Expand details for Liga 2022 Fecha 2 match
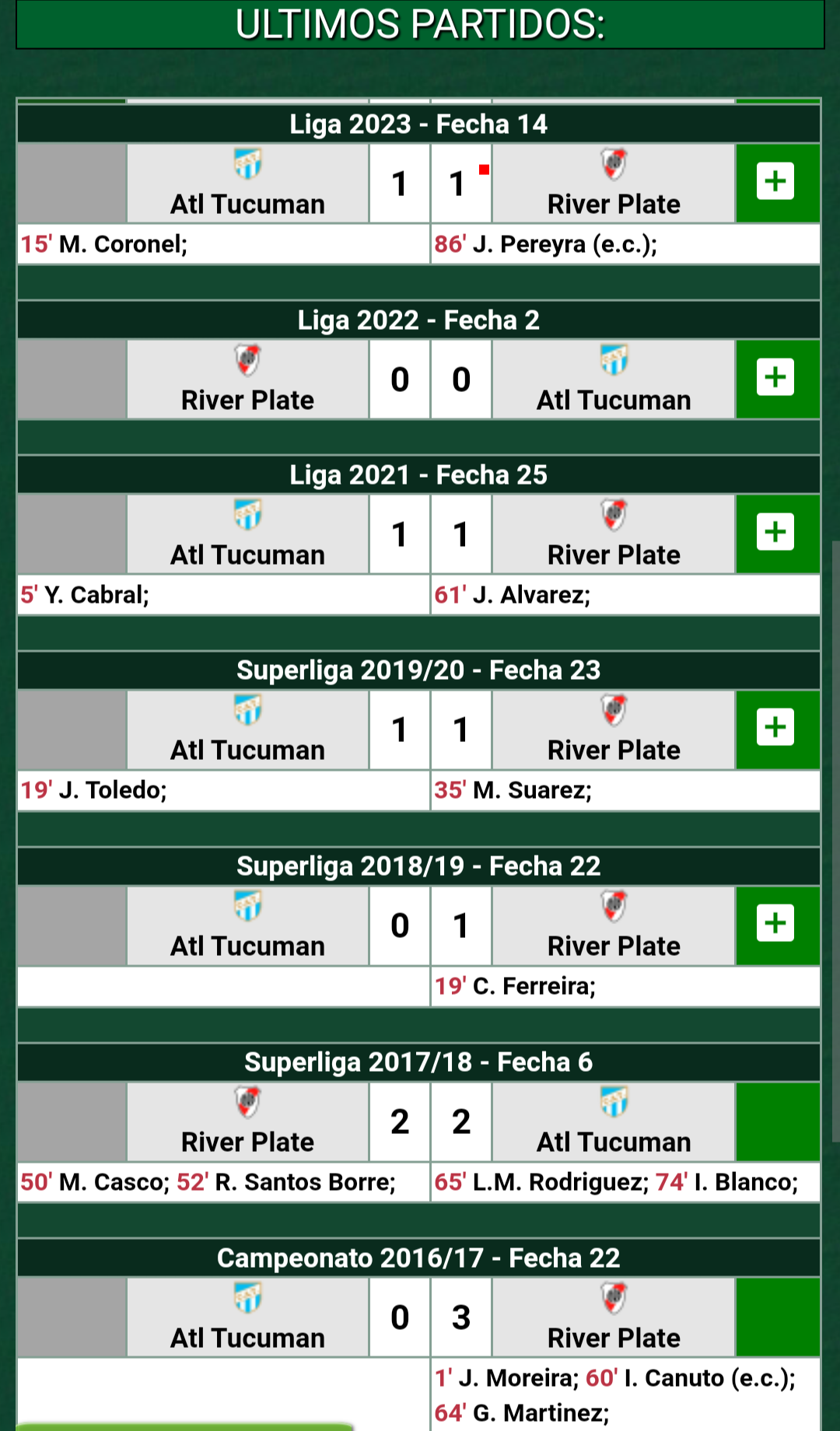 (775, 377)
